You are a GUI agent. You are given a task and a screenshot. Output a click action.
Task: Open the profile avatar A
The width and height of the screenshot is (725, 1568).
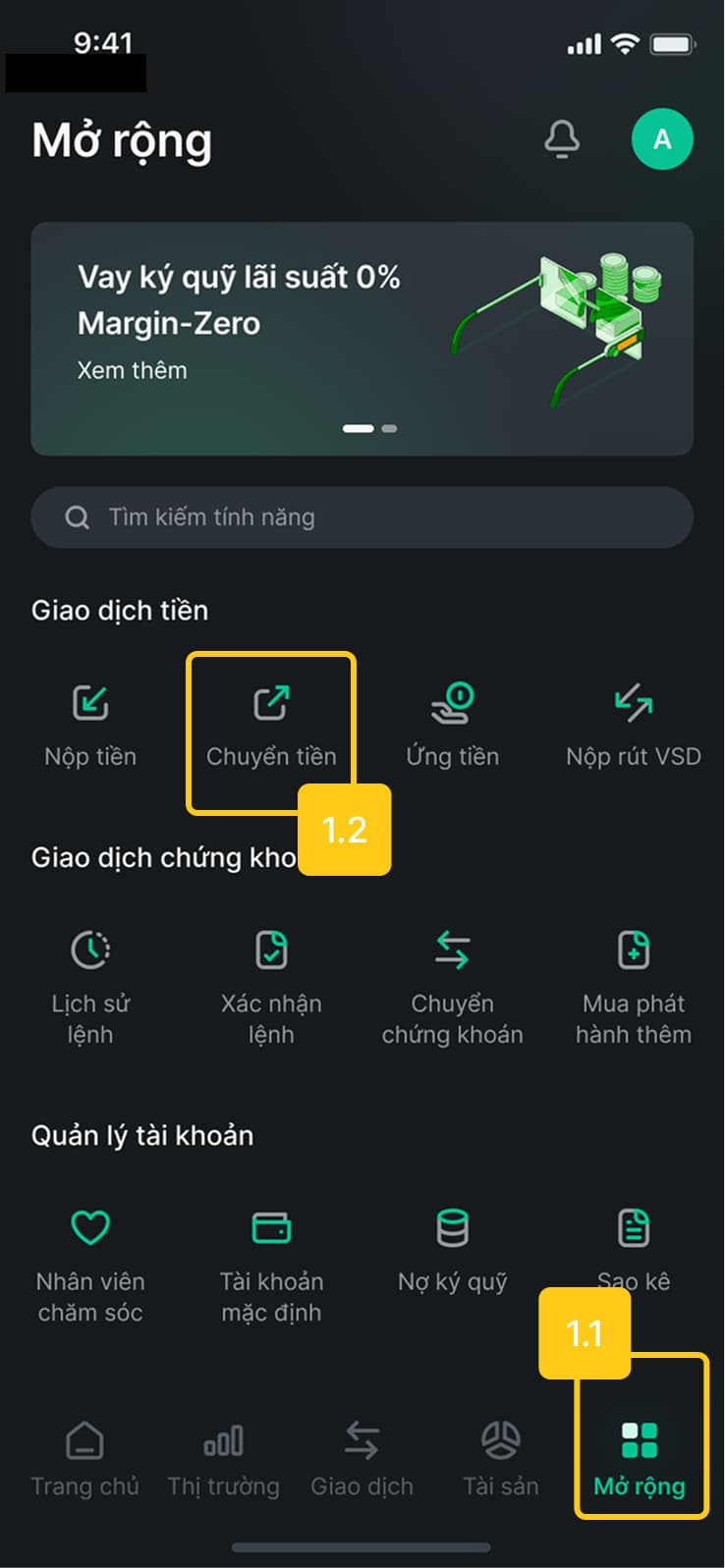662,139
